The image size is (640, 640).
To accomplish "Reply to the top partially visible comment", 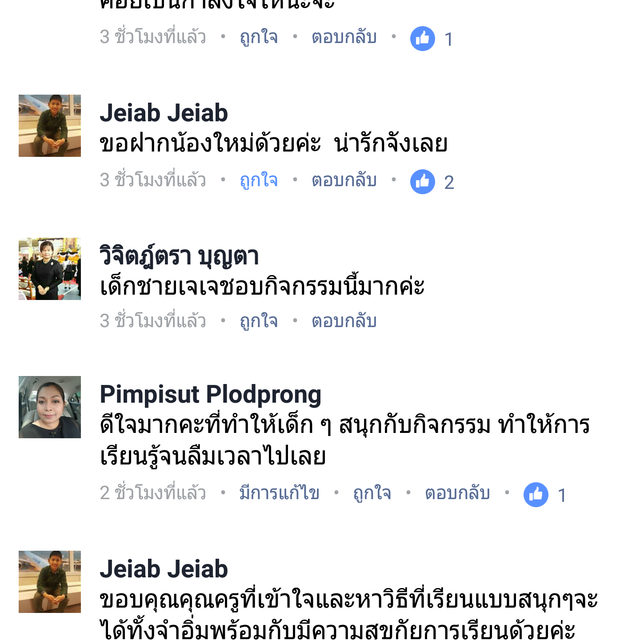I will (344, 38).
